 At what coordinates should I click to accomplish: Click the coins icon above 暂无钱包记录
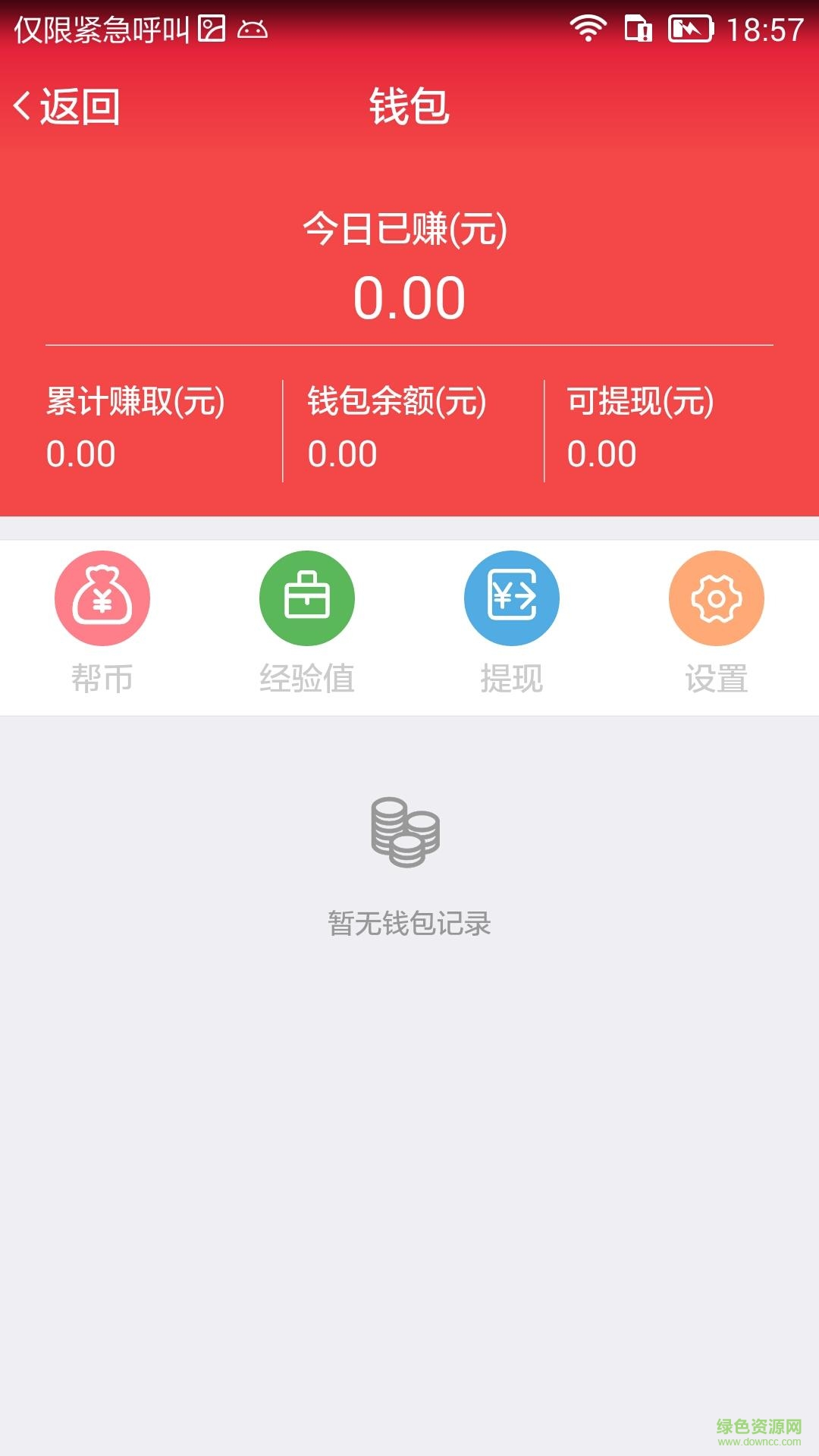point(407,833)
